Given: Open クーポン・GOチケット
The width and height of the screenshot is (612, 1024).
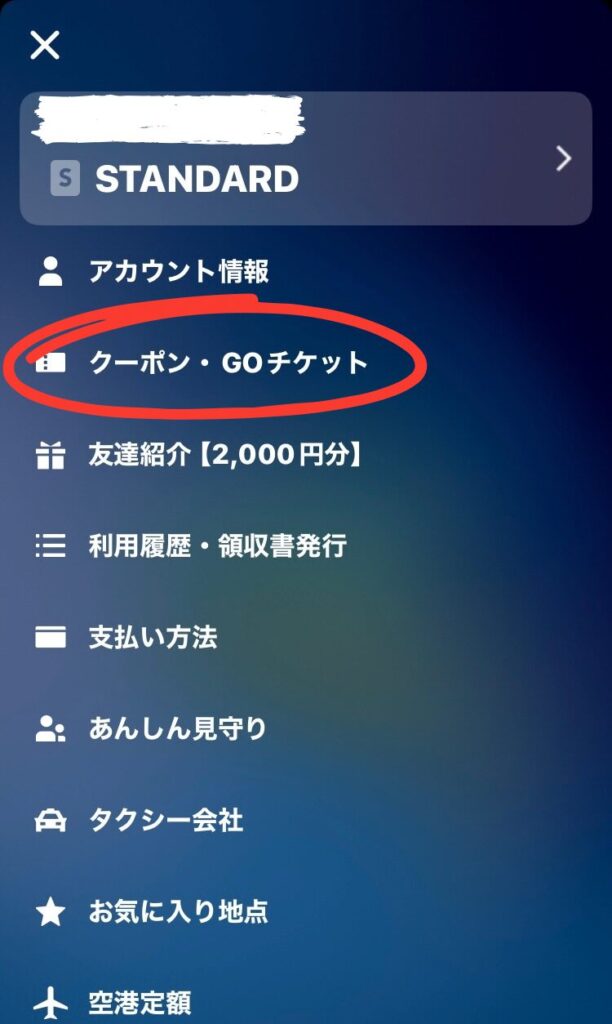Looking at the screenshot, I should [x=228, y=363].
